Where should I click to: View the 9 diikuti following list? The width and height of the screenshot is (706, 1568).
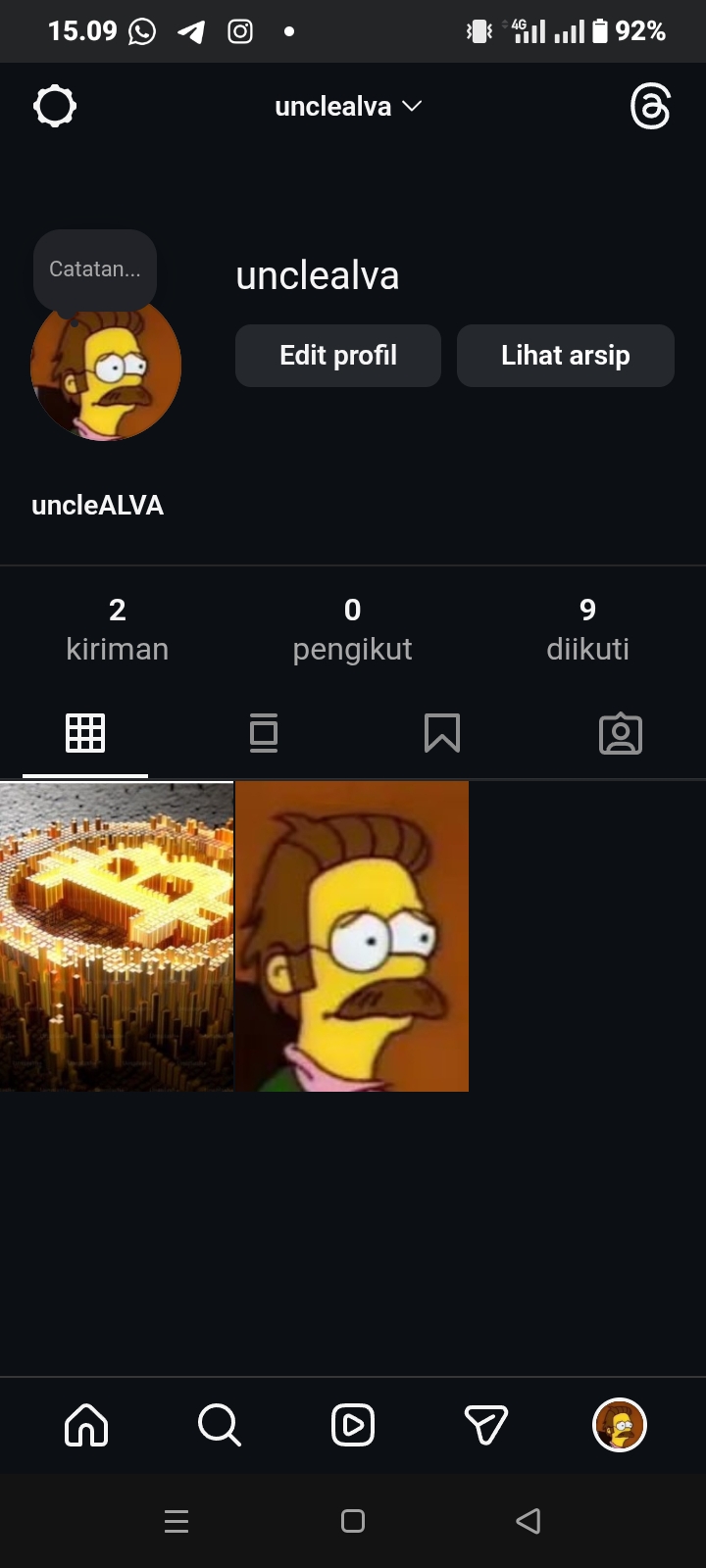pyautogui.click(x=587, y=629)
